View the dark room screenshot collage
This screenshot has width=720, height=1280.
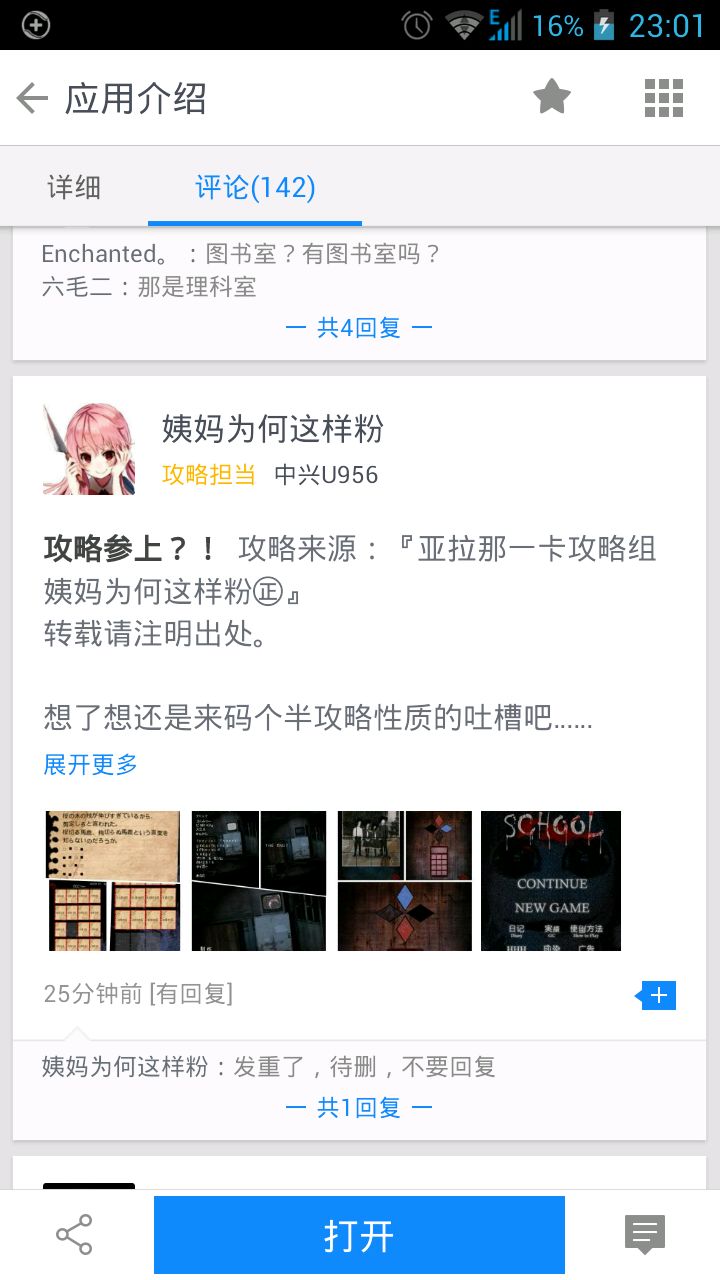(259, 880)
